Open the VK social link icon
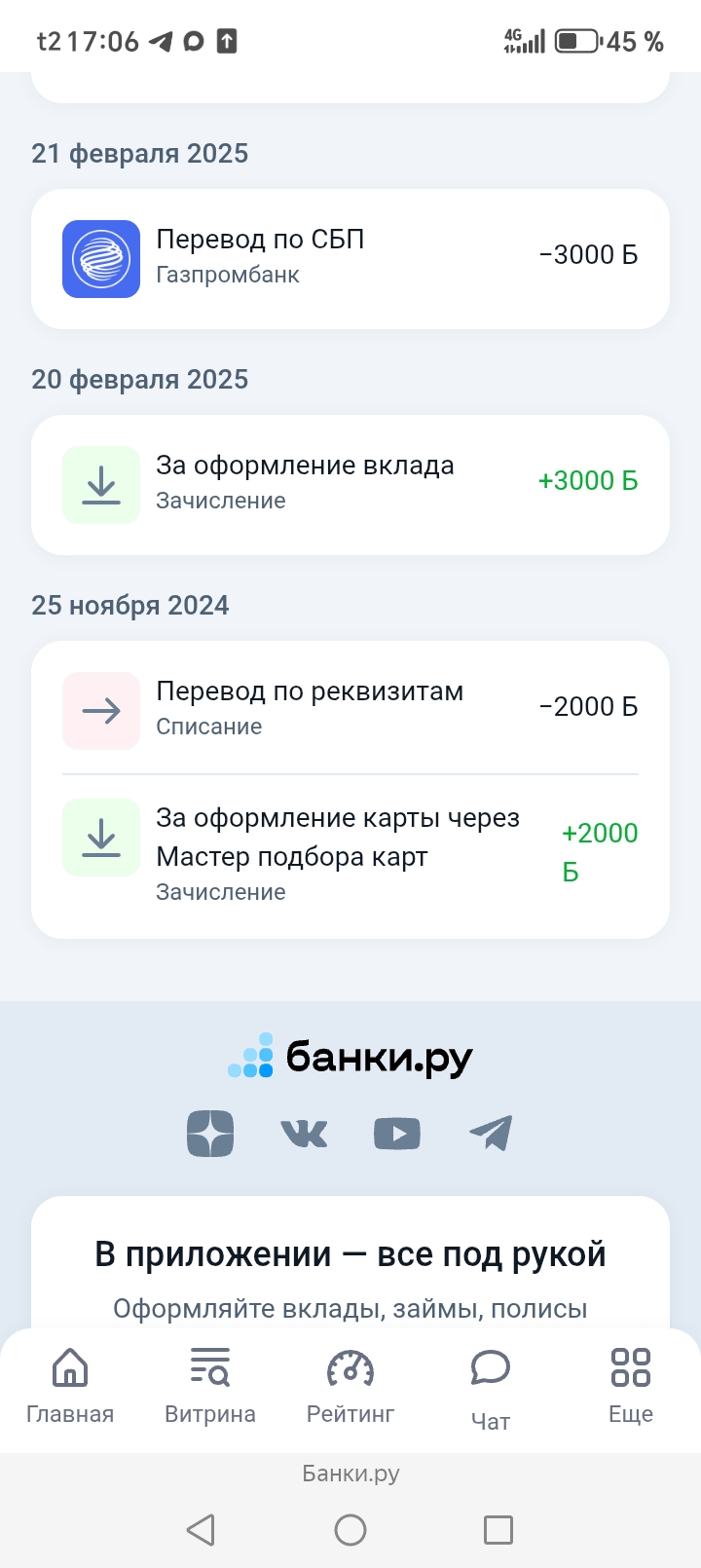The height and width of the screenshot is (1568, 701). coord(304,1134)
